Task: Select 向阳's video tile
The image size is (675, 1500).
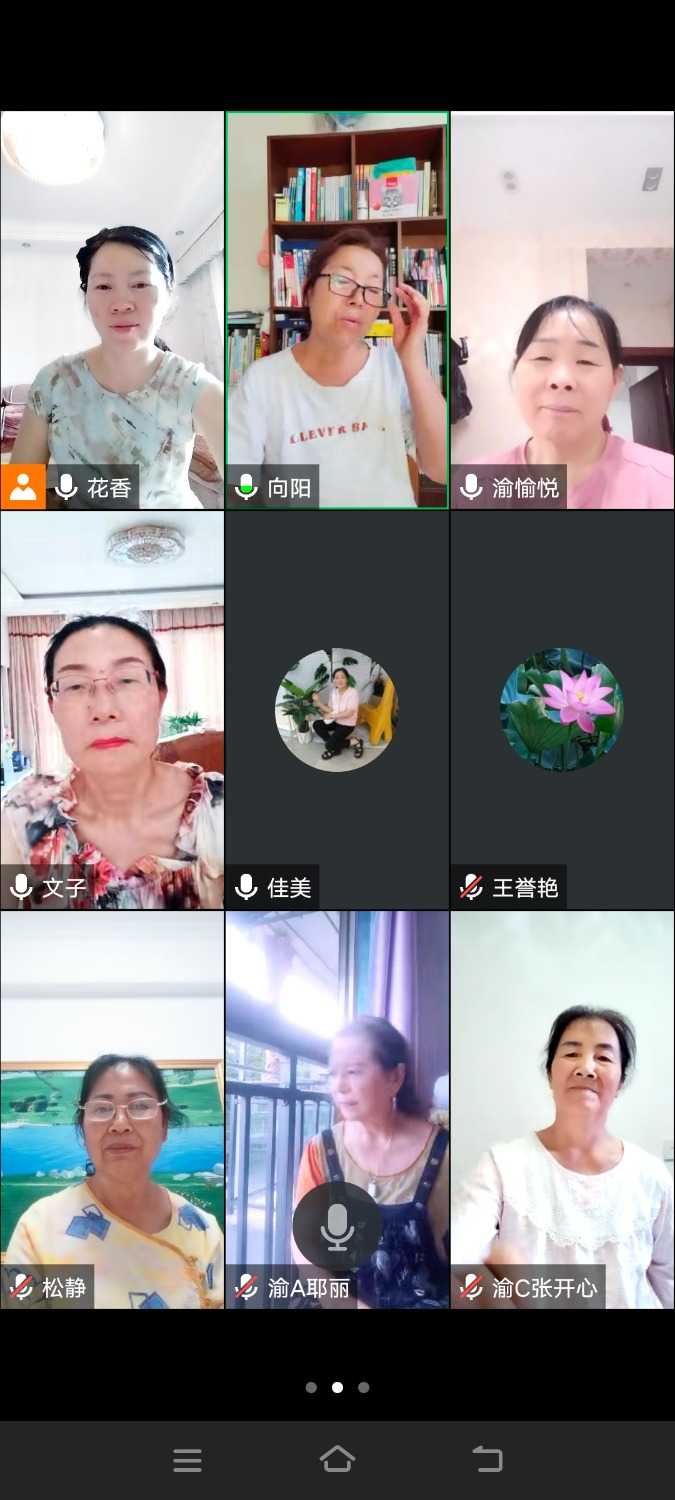Action: (337, 310)
